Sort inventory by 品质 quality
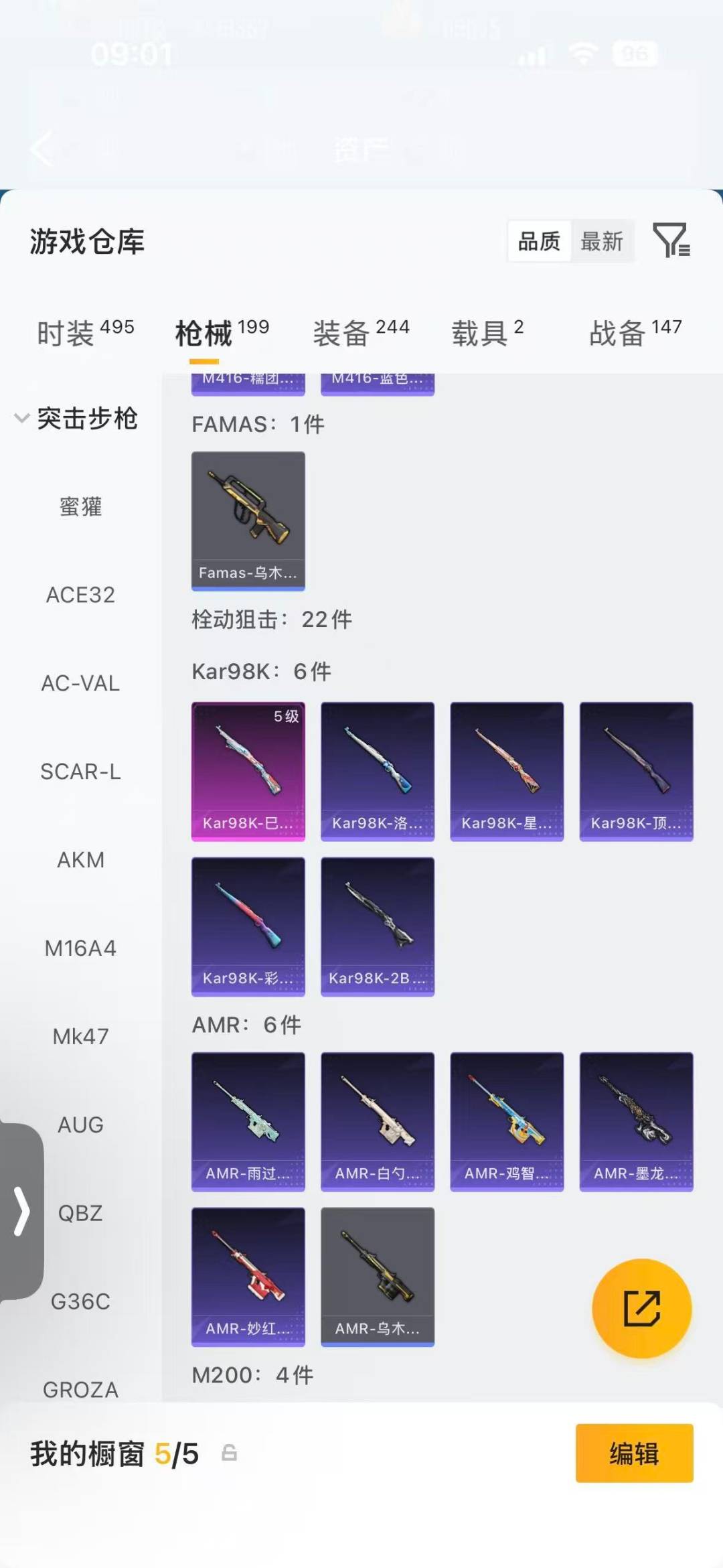Viewport: 723px width, 1568px height. [539, 242]
